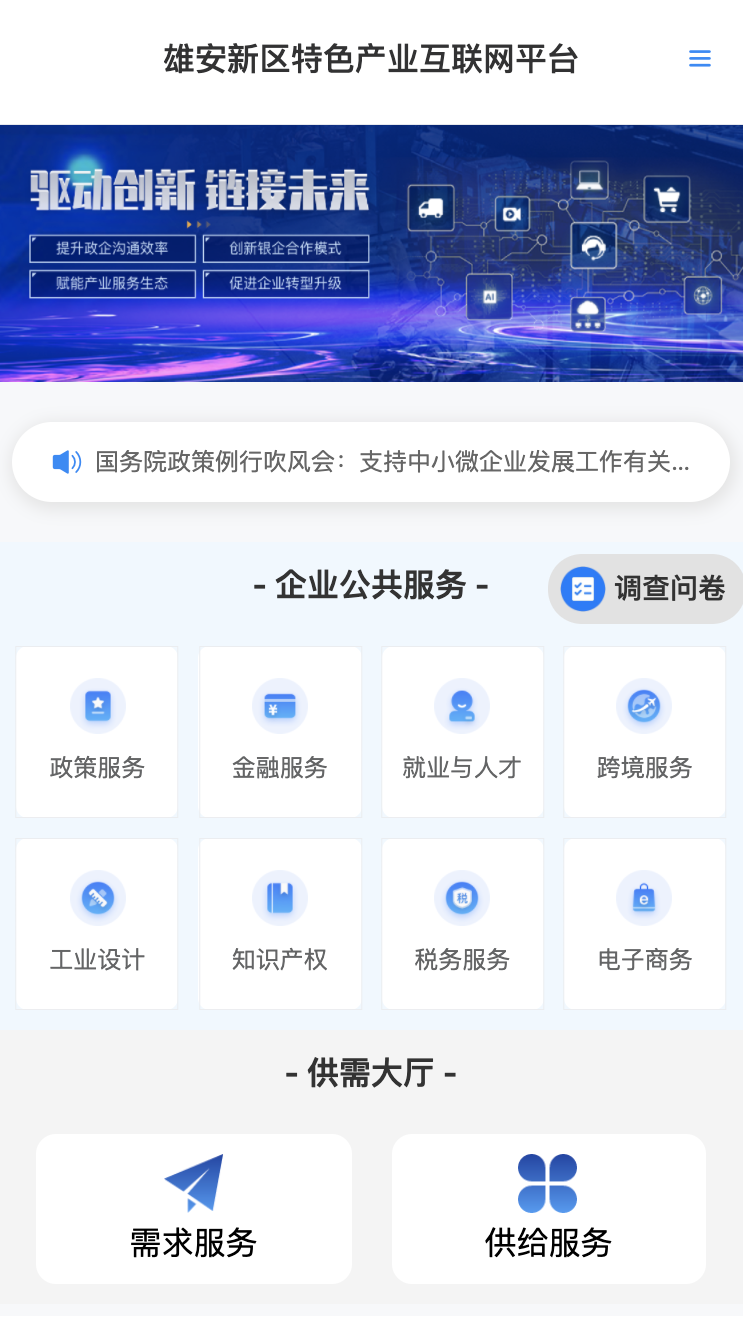Open the hamburger navigation menu
The image size is (745, 1319).
click(699, 58)
